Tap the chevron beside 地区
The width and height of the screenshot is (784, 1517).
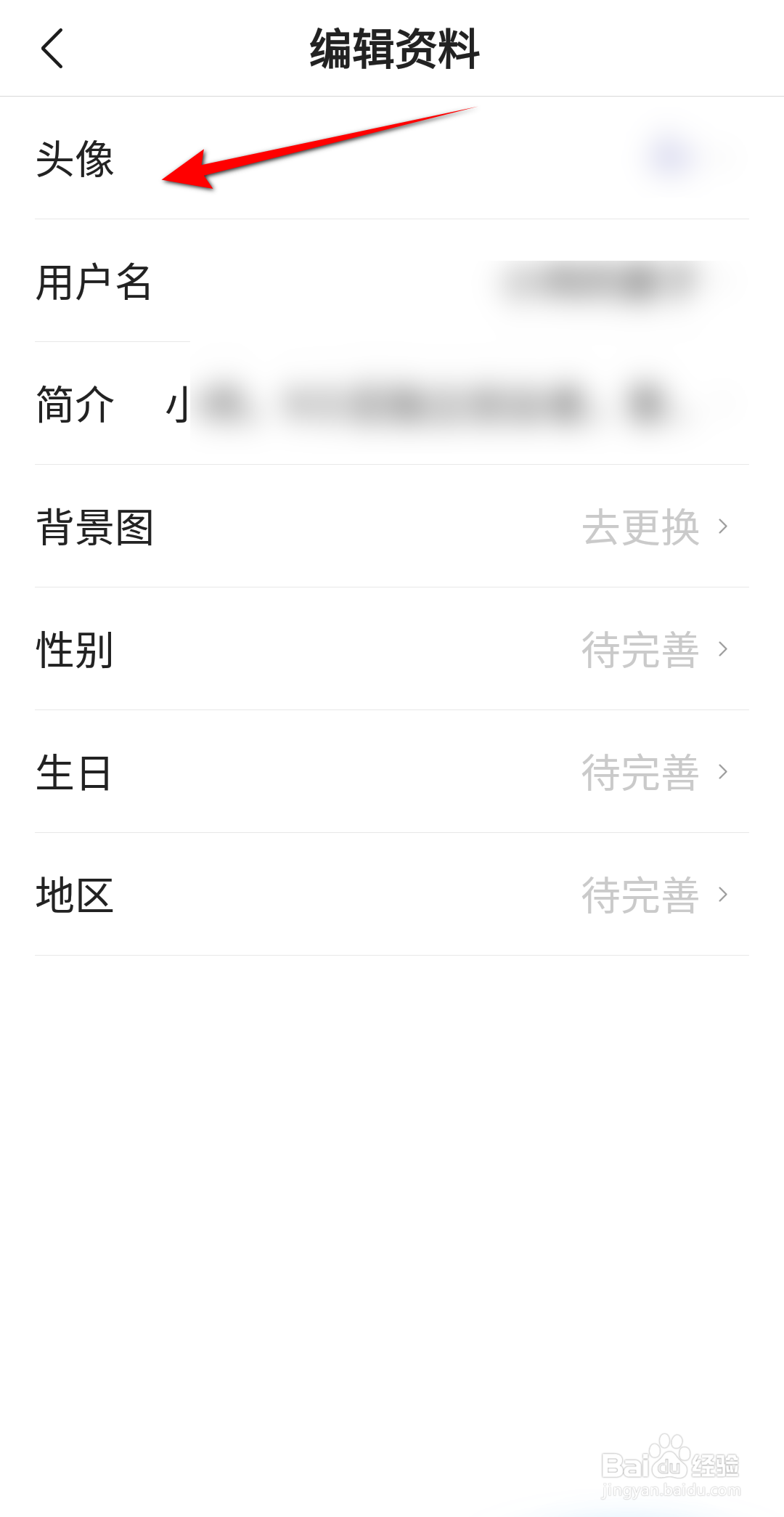(723, 895)
